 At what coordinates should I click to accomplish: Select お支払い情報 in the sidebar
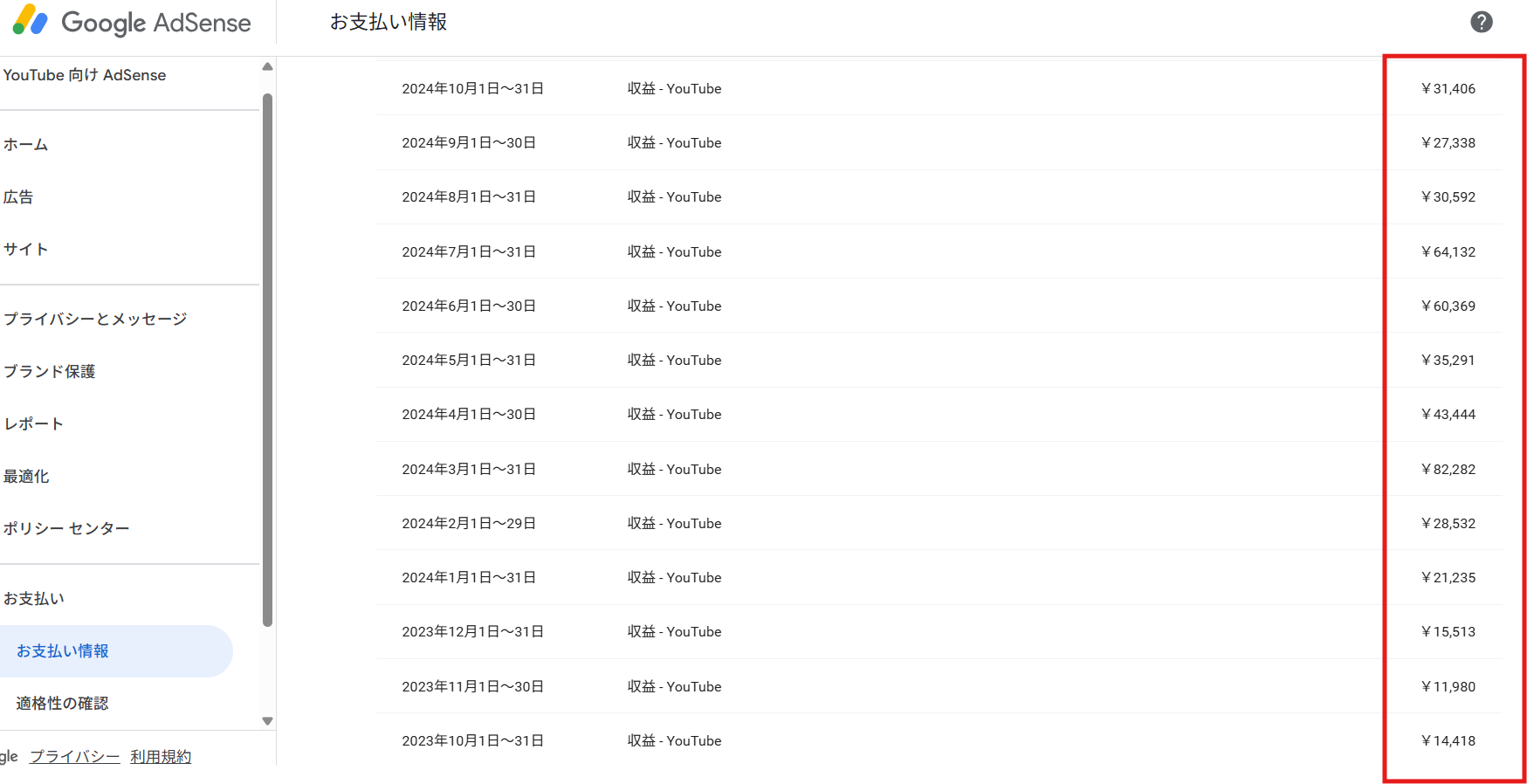point(63,651)
